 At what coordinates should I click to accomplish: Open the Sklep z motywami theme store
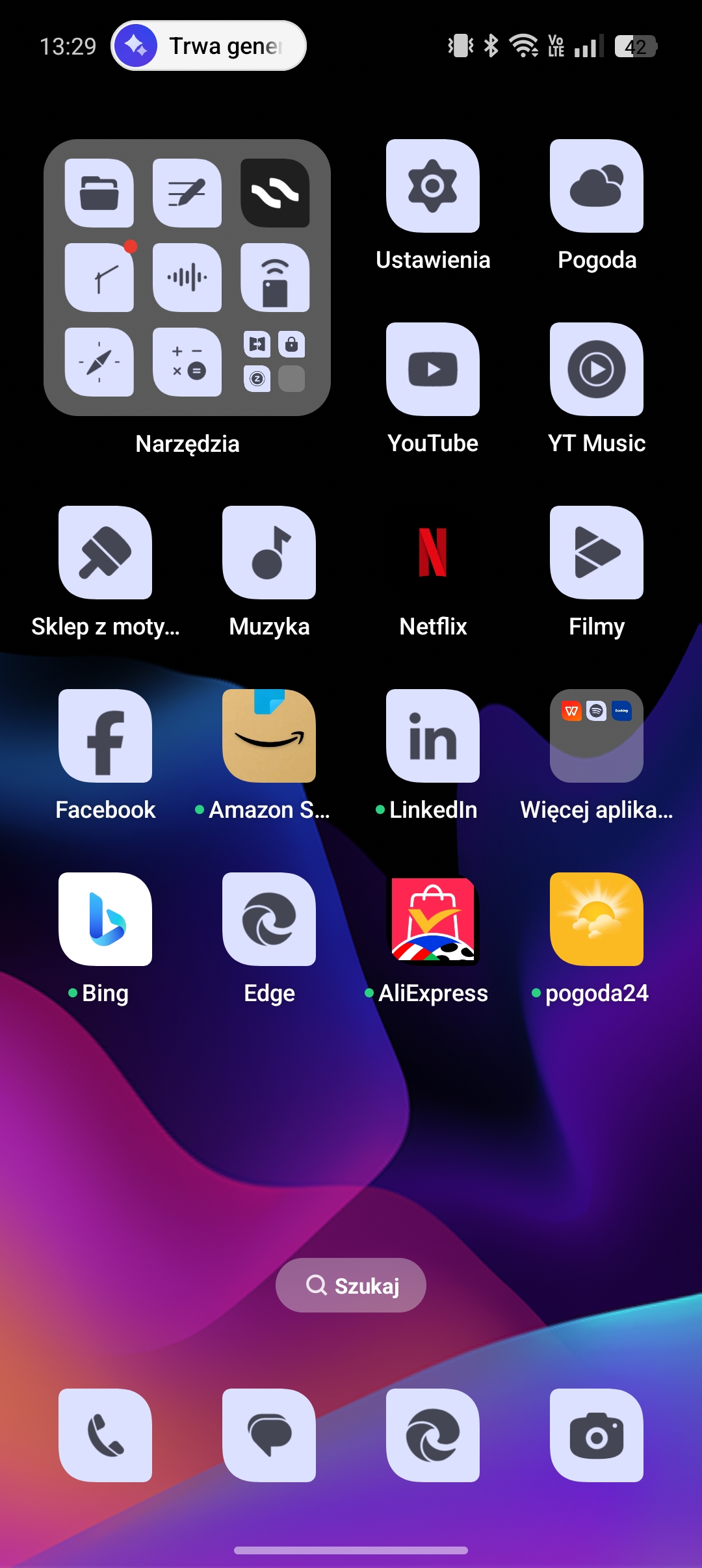click(105, 553)
